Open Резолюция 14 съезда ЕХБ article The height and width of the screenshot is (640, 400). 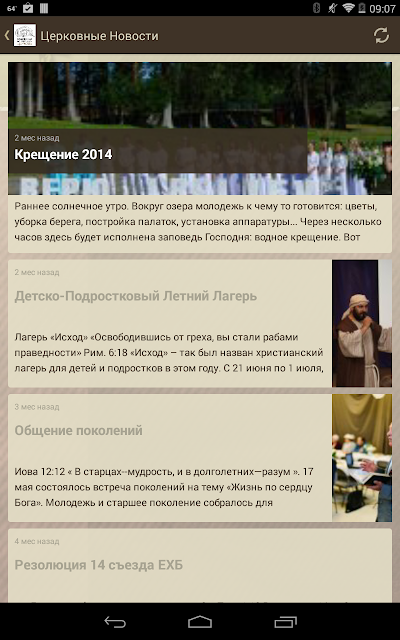click(200, 566)
